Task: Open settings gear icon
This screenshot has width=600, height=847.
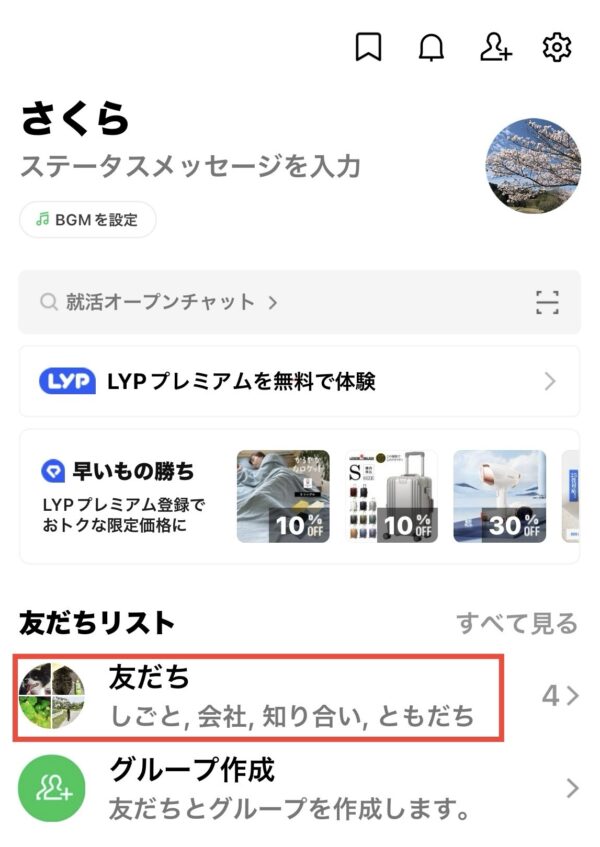Action: coord(556,47)
